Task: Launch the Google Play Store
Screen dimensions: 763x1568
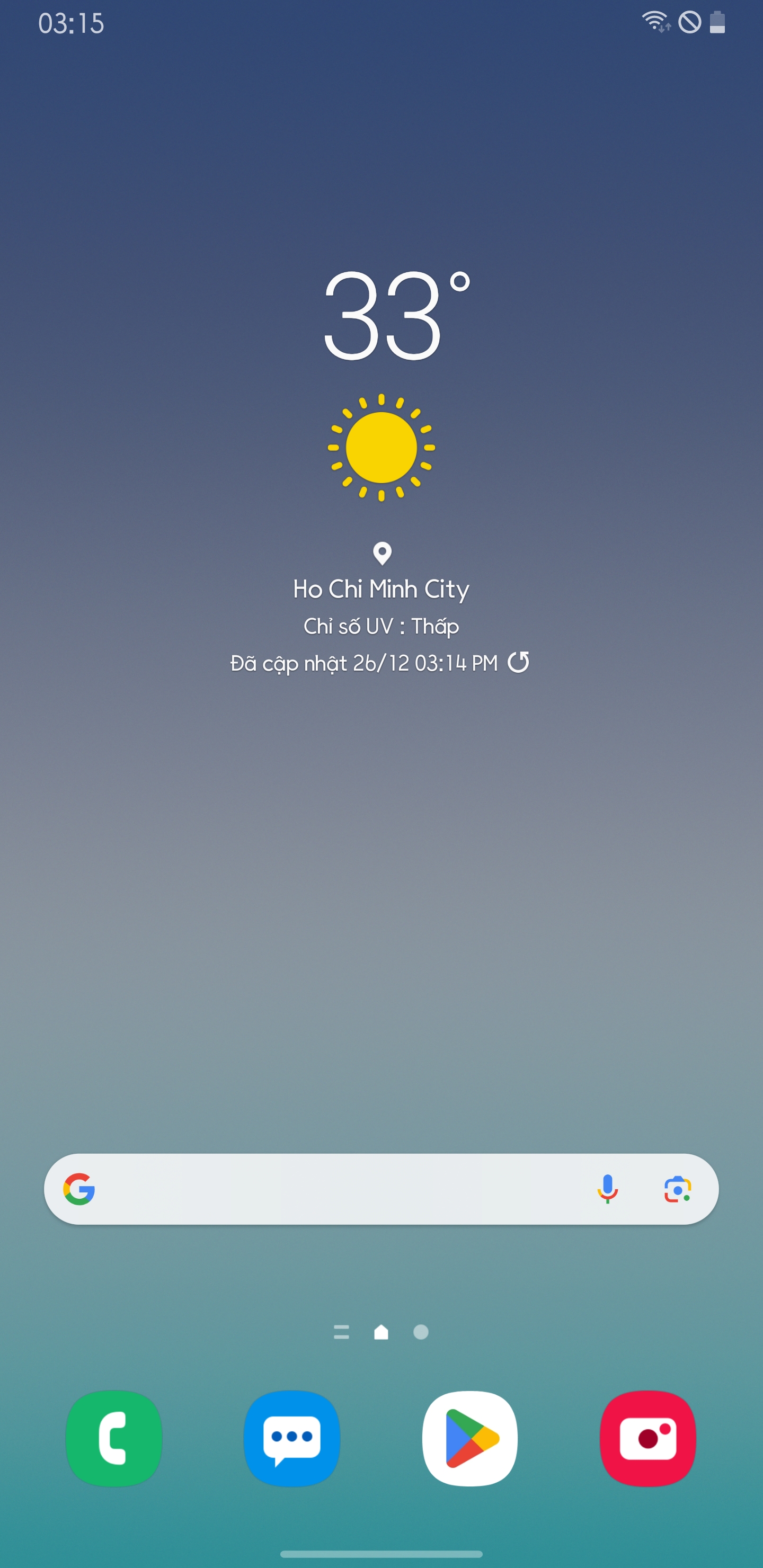Action: pos(470,1438)
